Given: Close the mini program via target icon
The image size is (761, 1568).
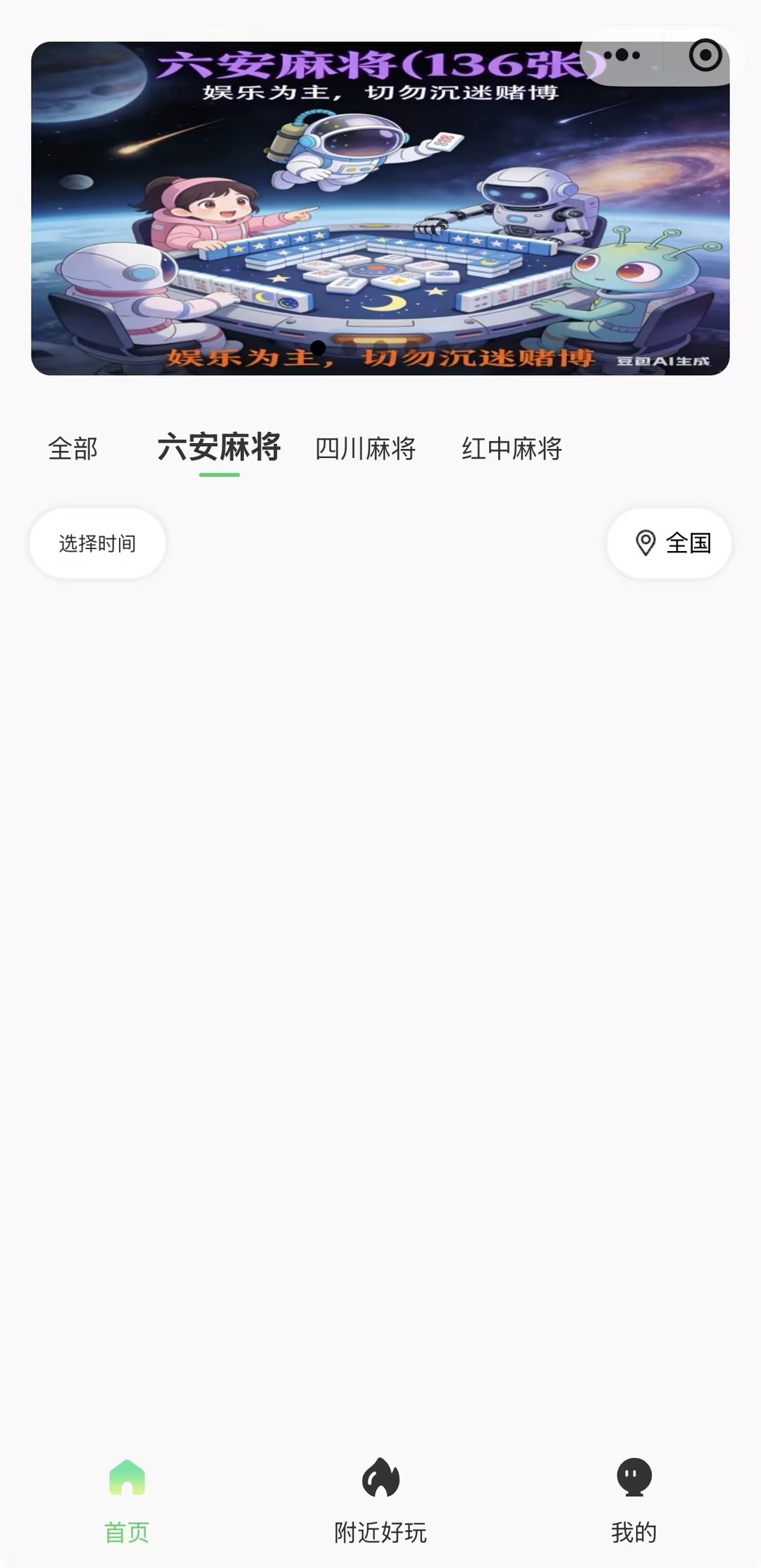Looking at the screenshot, I should point(705,56).
